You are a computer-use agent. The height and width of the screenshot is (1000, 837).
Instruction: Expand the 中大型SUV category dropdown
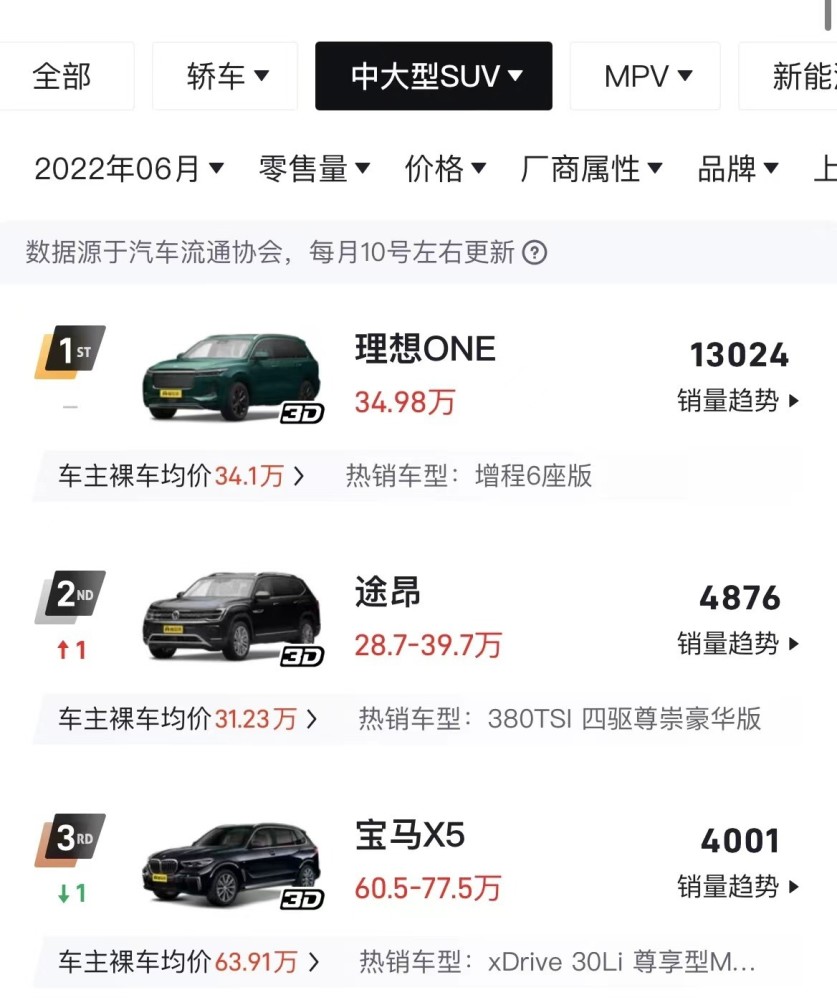click(x=434, y=76)
